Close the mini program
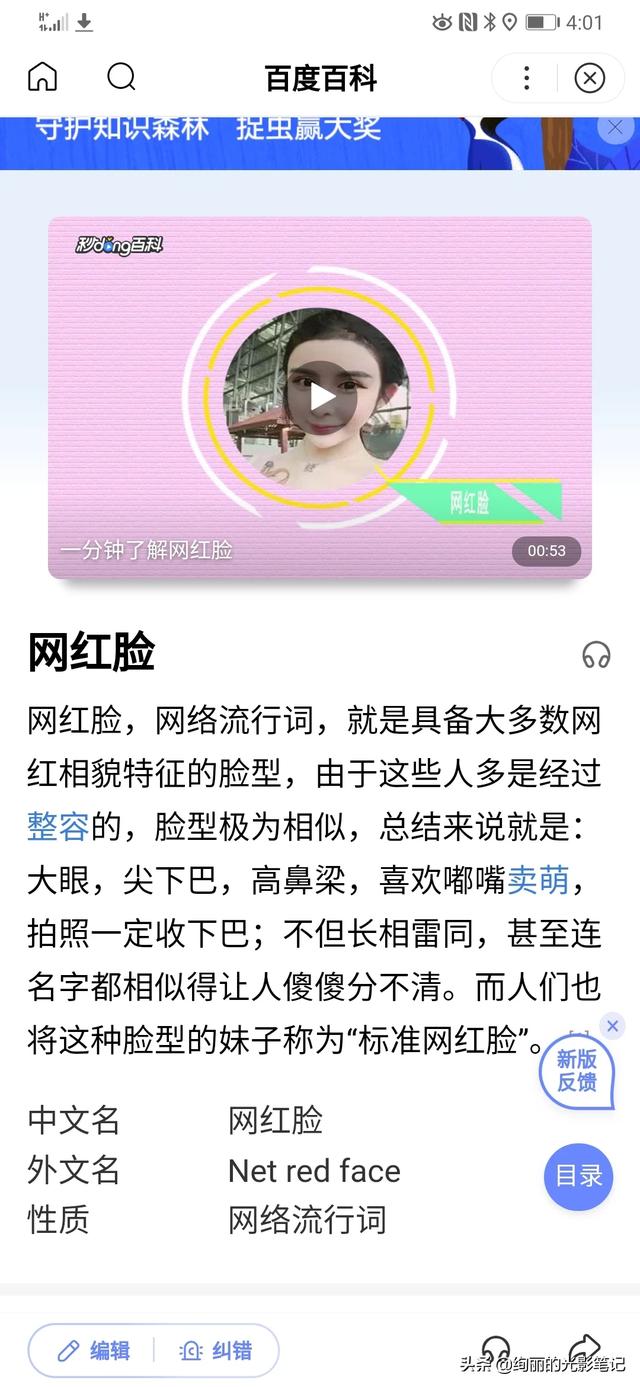The height and width of the screenshot is (1387, 640). pos(590,78)
